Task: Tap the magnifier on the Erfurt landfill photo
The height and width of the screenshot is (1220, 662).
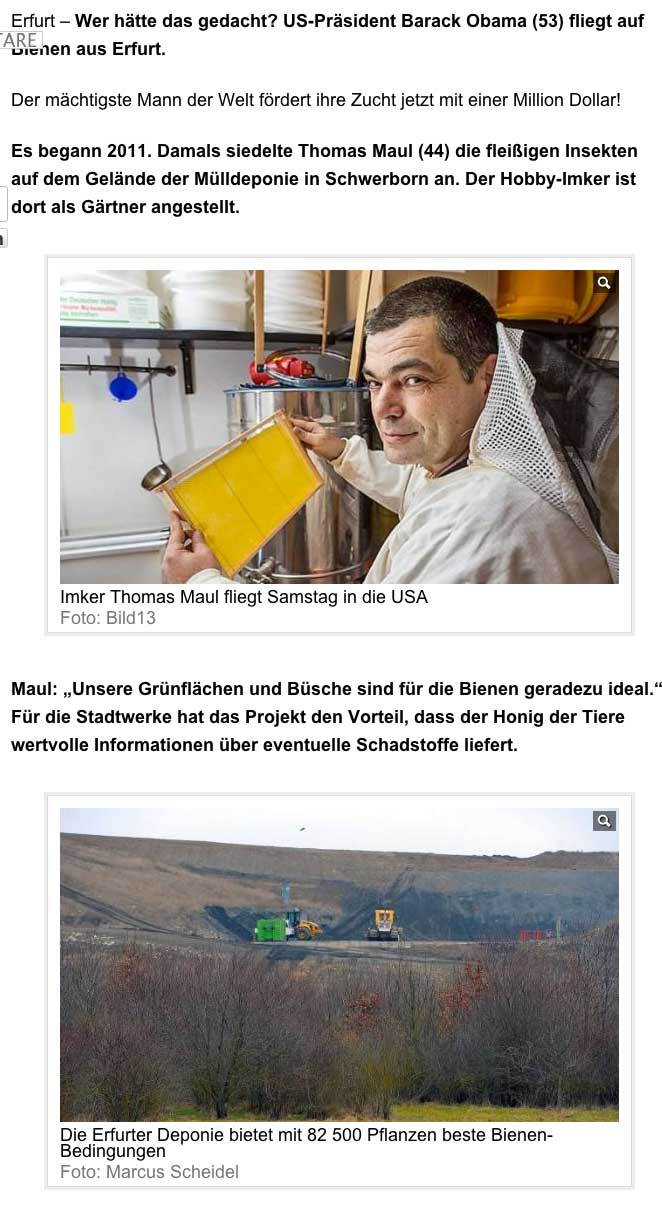Action: (604, 821)
